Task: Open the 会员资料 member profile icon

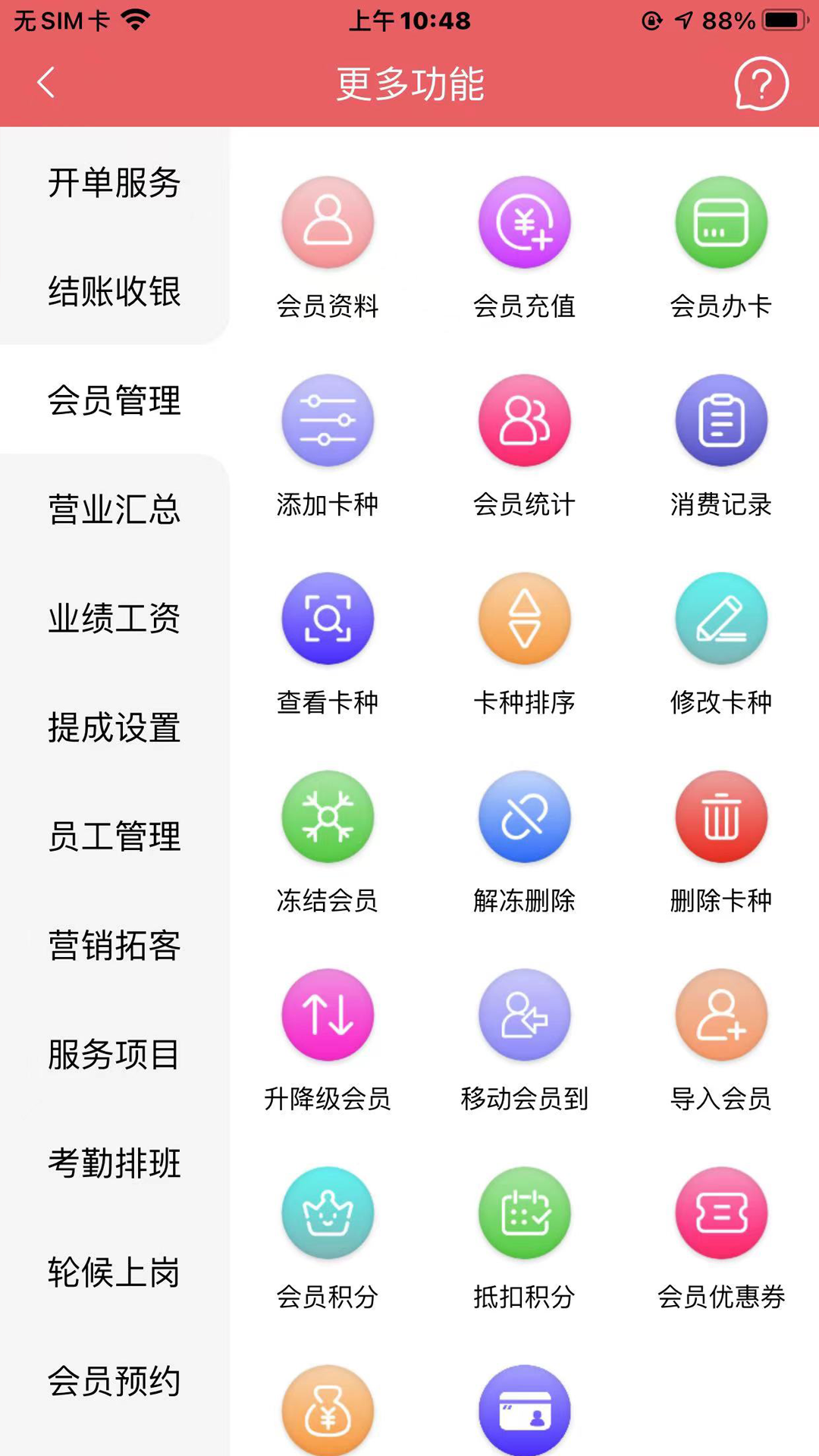Action: pos(327,221)
